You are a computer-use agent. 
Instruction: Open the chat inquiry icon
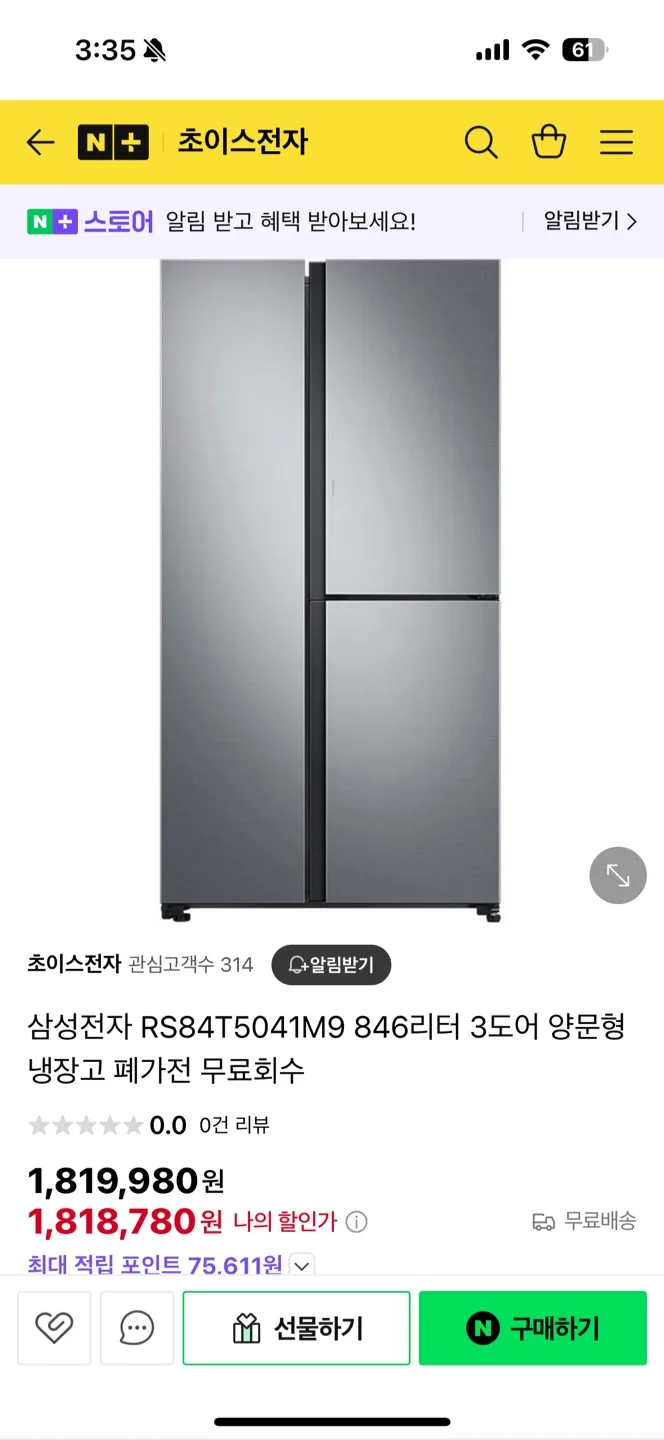coord(137,1328)
